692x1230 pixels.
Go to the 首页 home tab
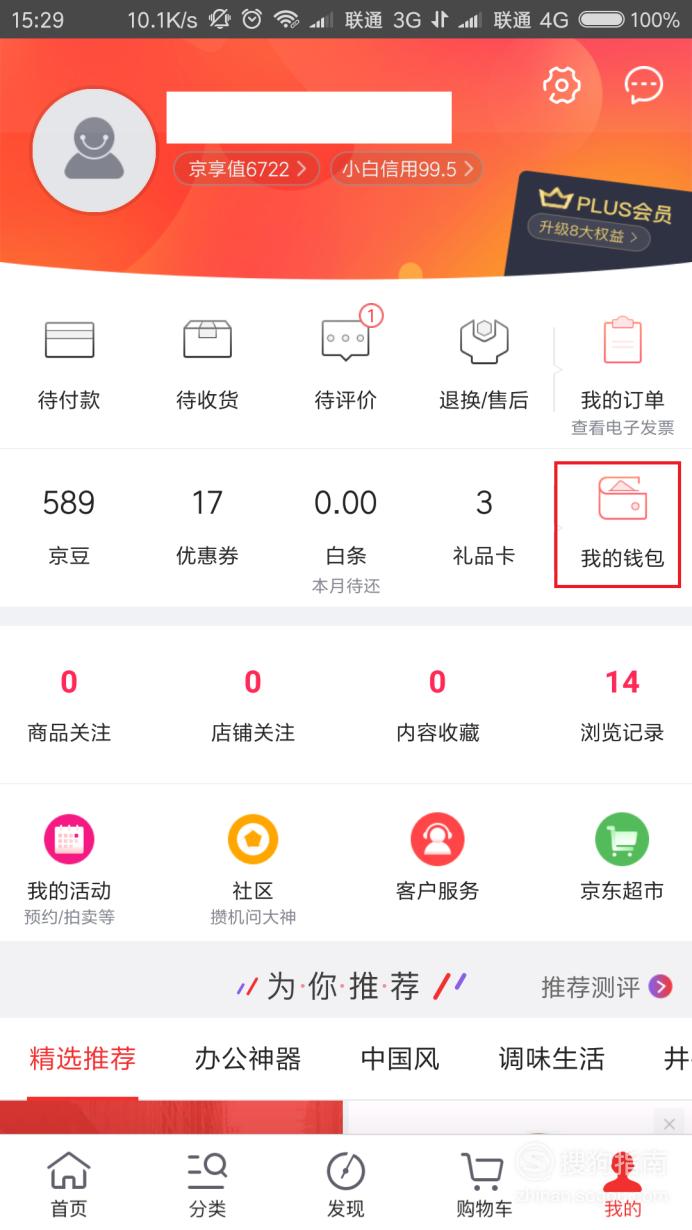pyautogui.click(x=69, y=1185)
